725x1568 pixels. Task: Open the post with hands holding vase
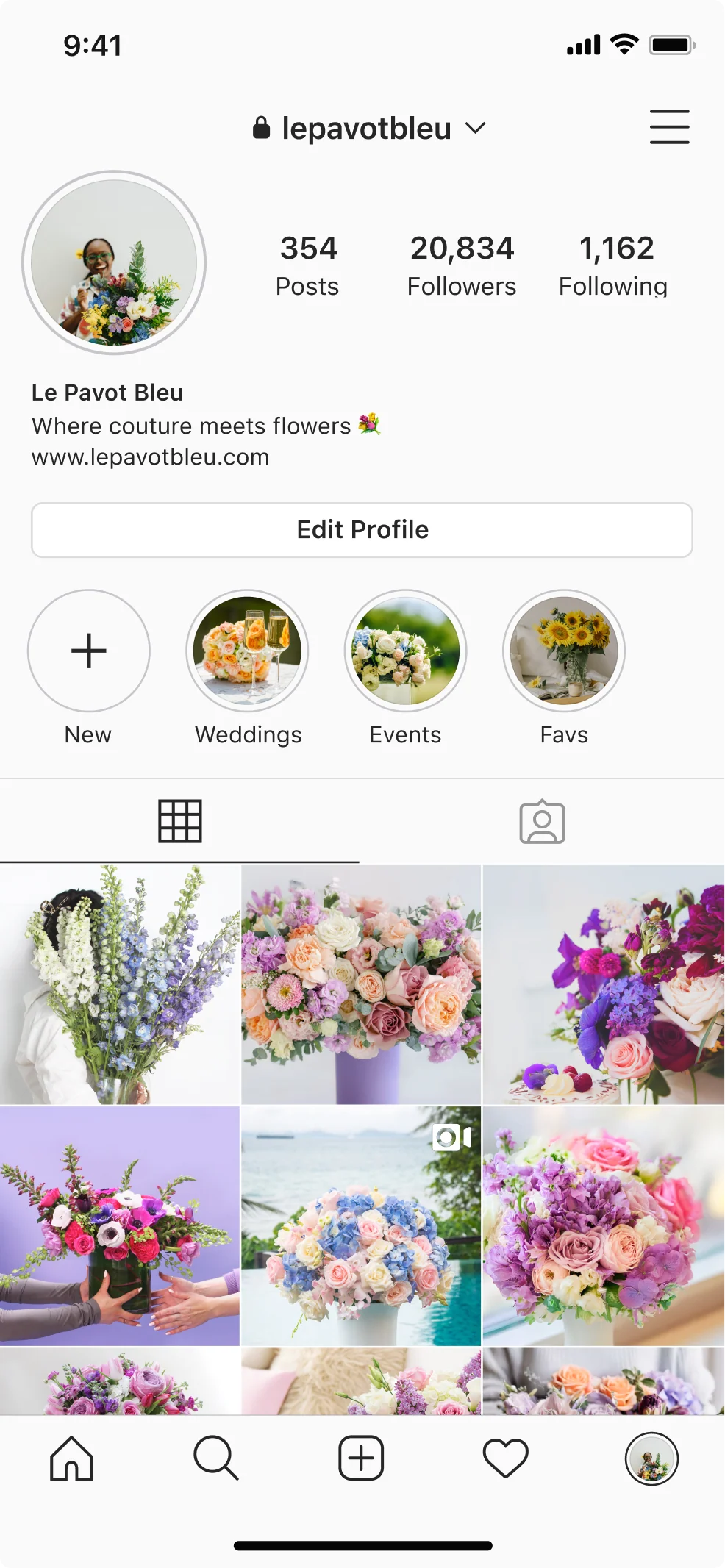click(120, 1226)
